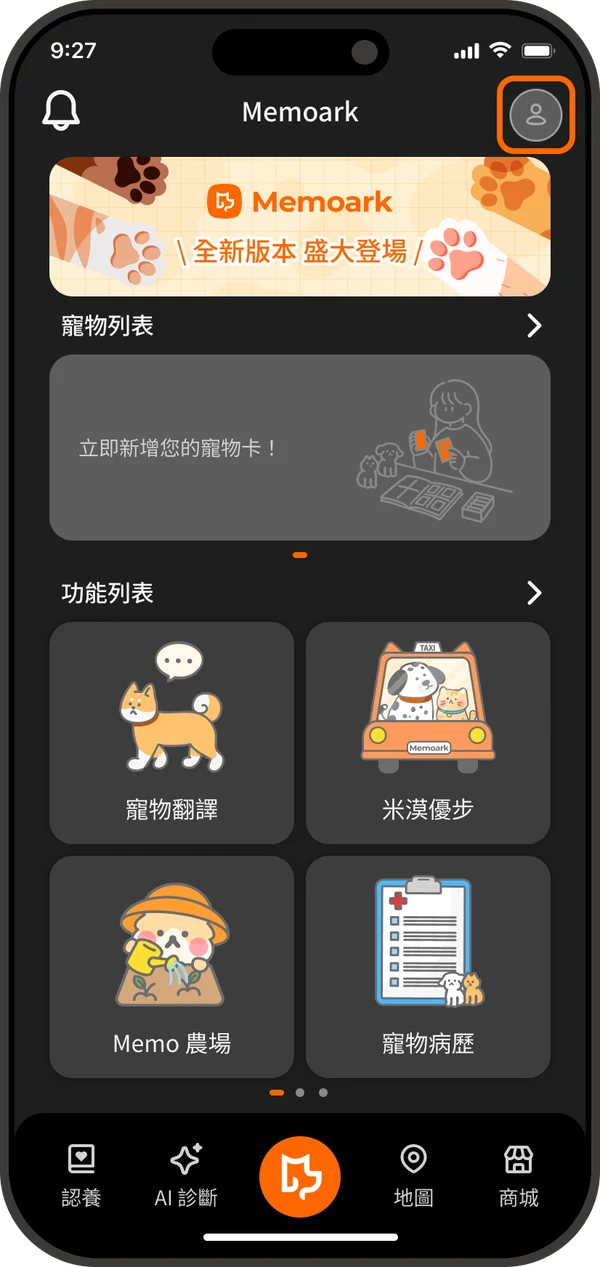600x1267 pixels.
Task: Switch to the 認養 tab
Action: [x=81, y=1176]
